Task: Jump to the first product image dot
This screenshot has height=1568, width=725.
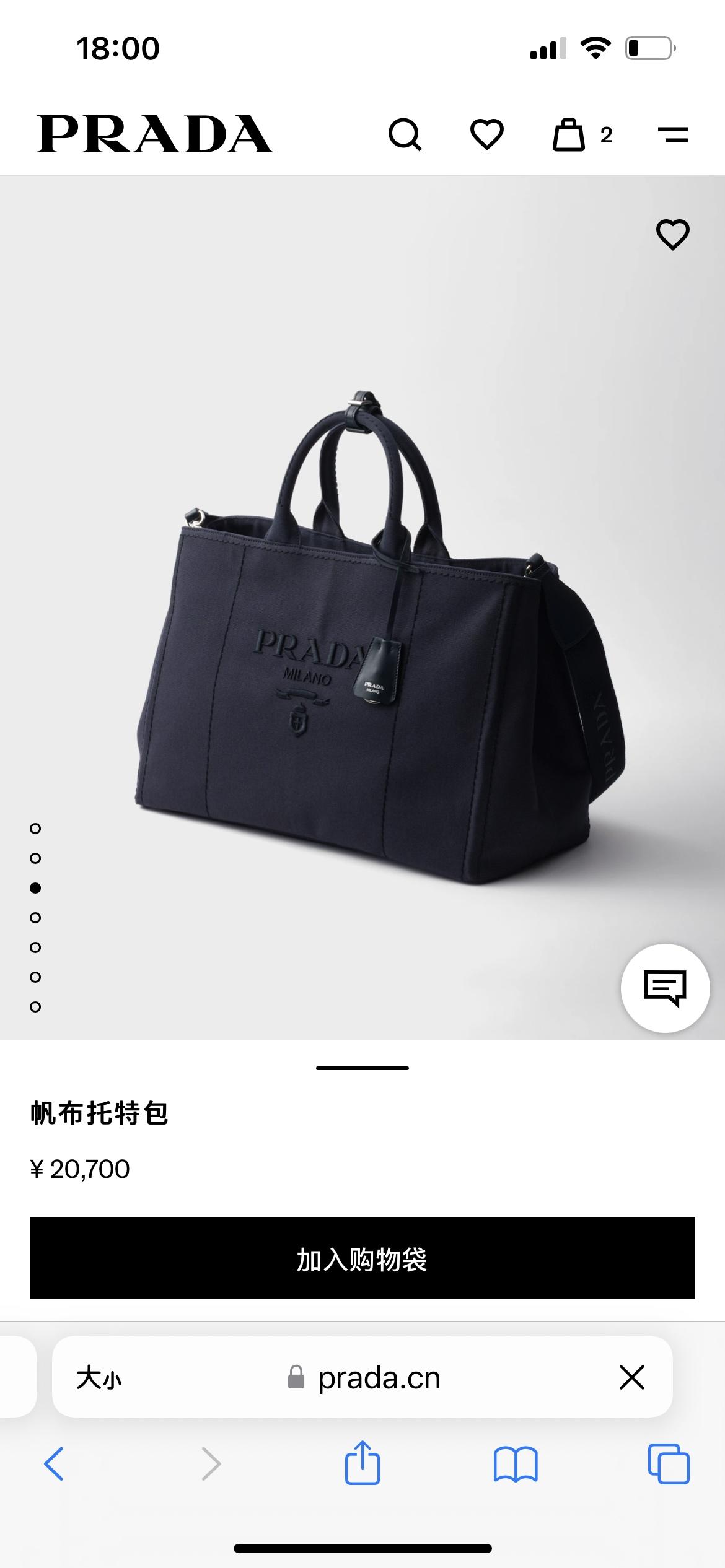Action: [35, 829]
